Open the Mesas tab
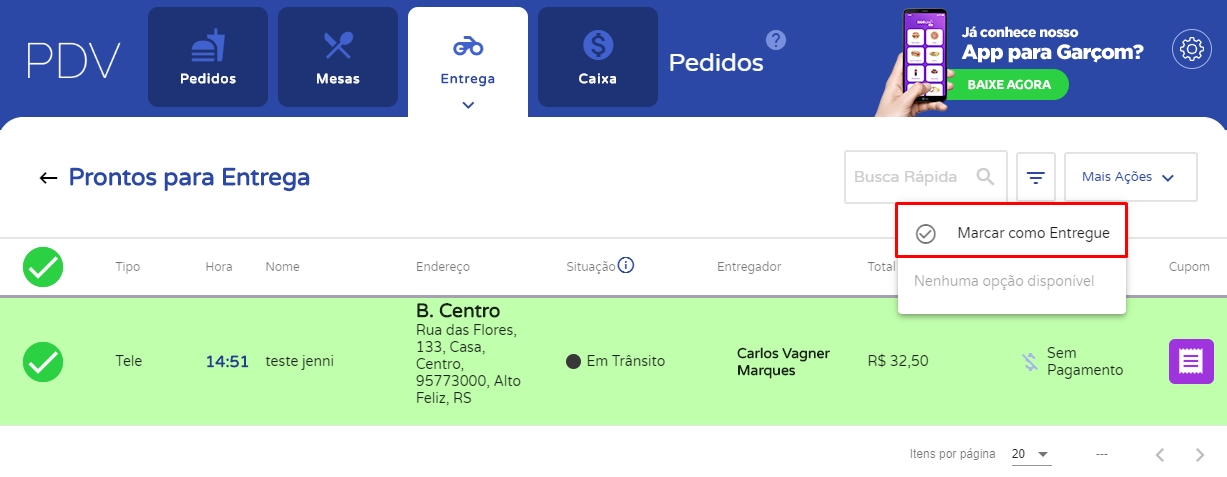 338,57
